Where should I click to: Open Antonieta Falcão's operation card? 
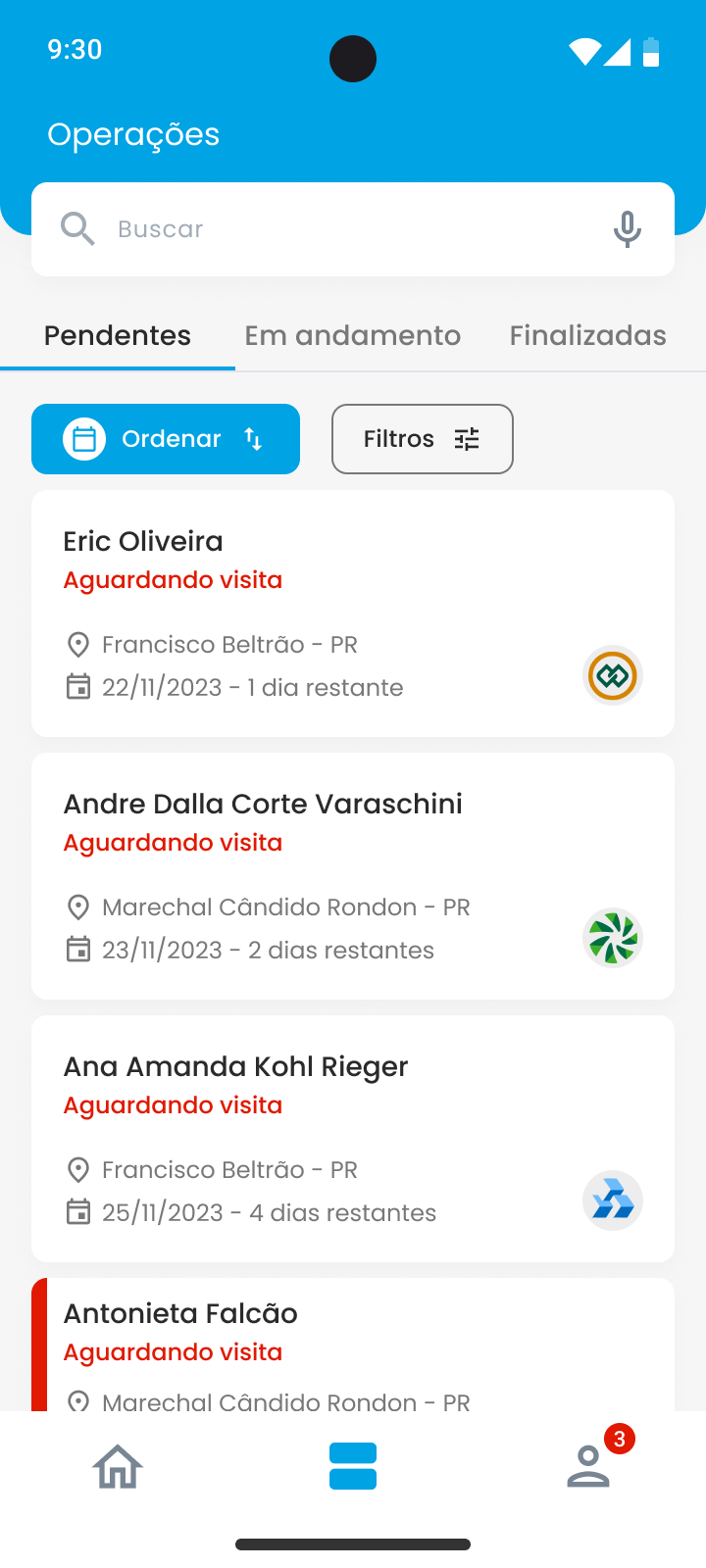coord(353,1345)
